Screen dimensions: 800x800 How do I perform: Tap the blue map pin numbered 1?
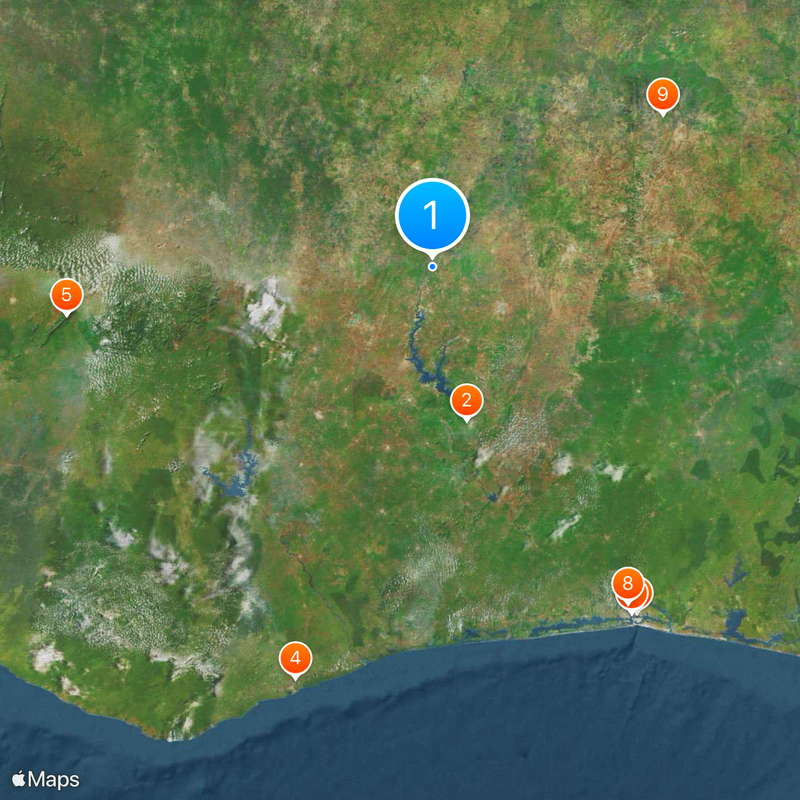[432, 214]
